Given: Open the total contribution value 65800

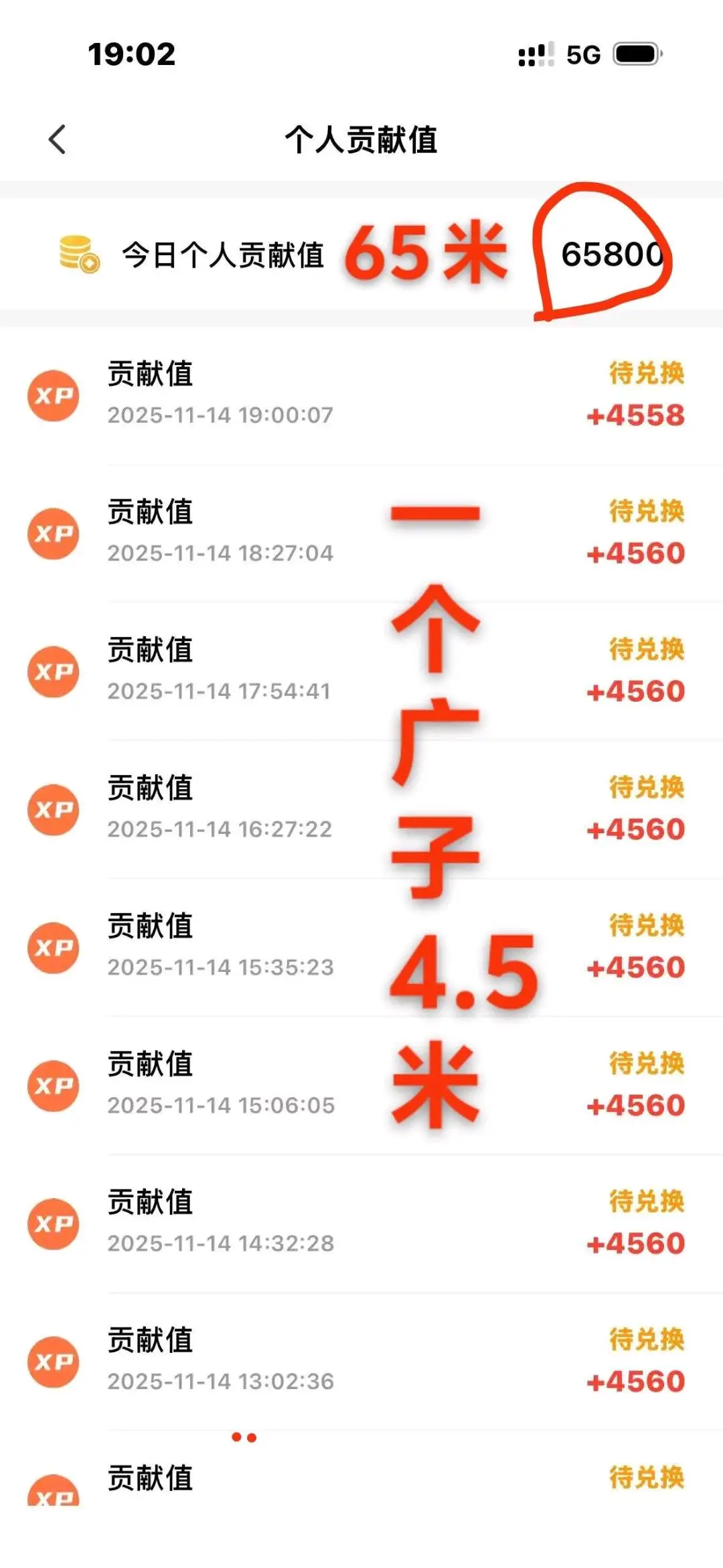Looking at the screenshot, I should (x=613, y=253).
